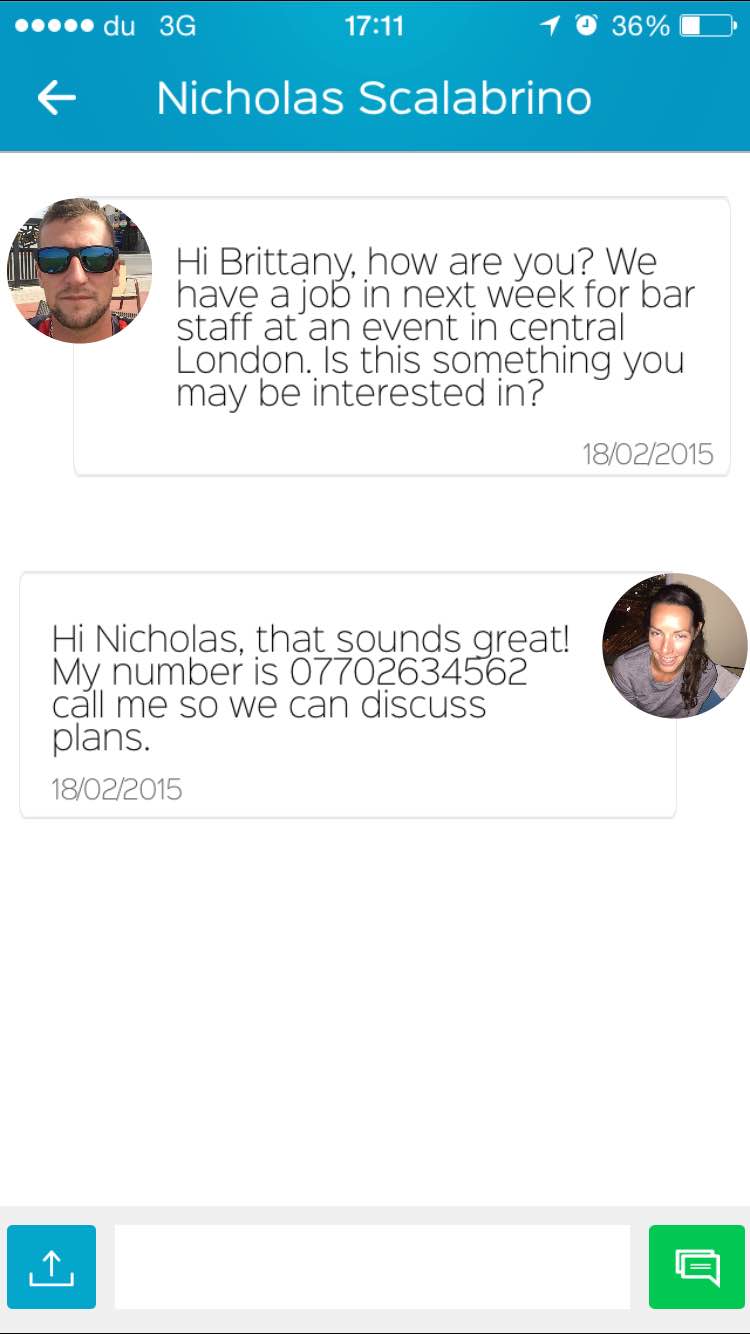Image resolution: width=750 pixels, height=1334 pixels.
Task: Send the message with green button
Action: pos(697,1267)
